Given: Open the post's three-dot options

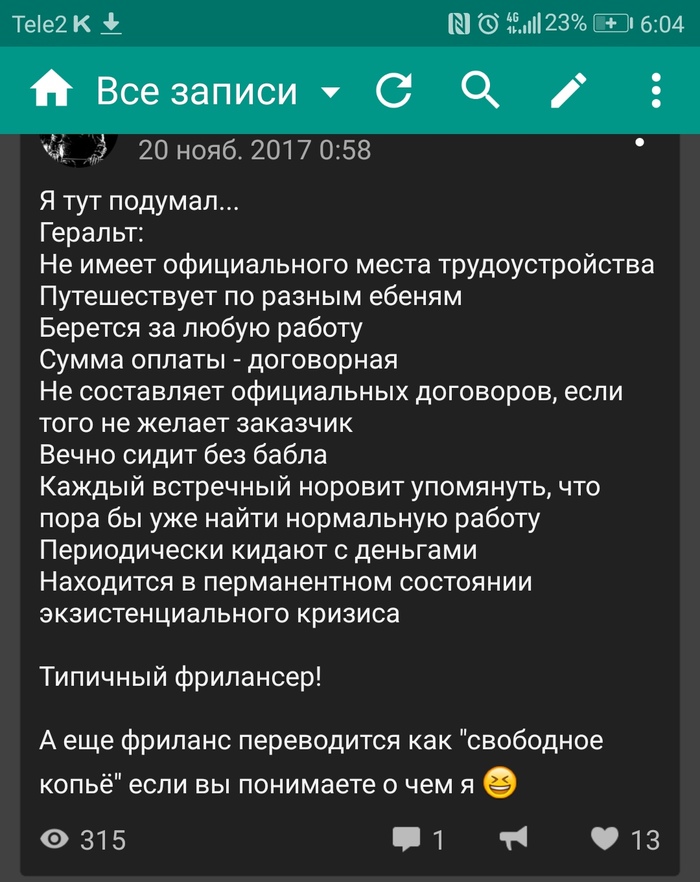Looking at the screenshot, I should pos(640,142).
